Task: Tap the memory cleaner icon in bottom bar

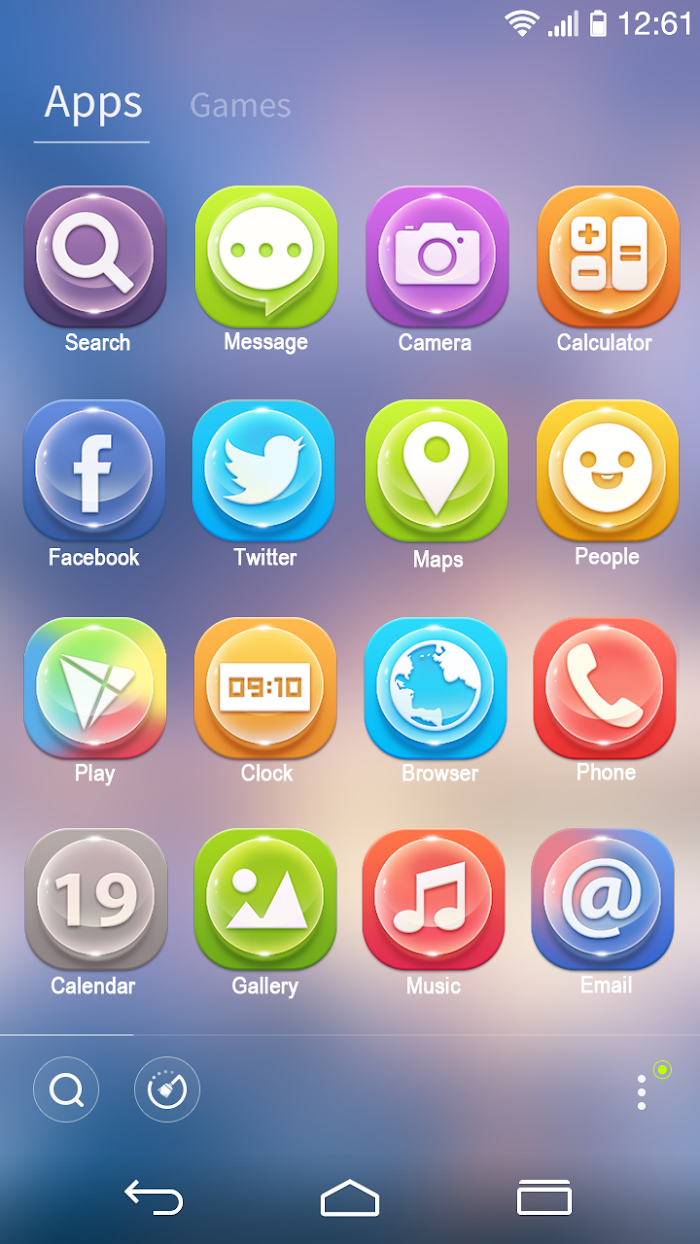Action: point(167,1090)
